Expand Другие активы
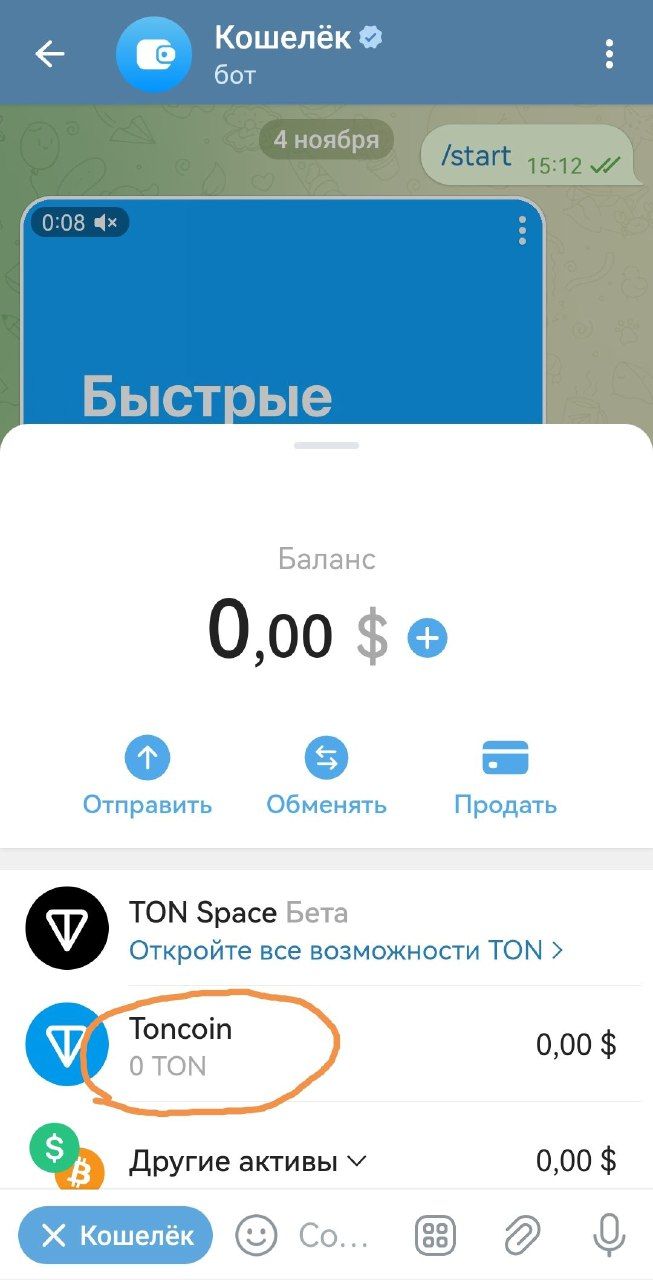This screenshot has height=1280, width=653. click(x=248, y=1161)
